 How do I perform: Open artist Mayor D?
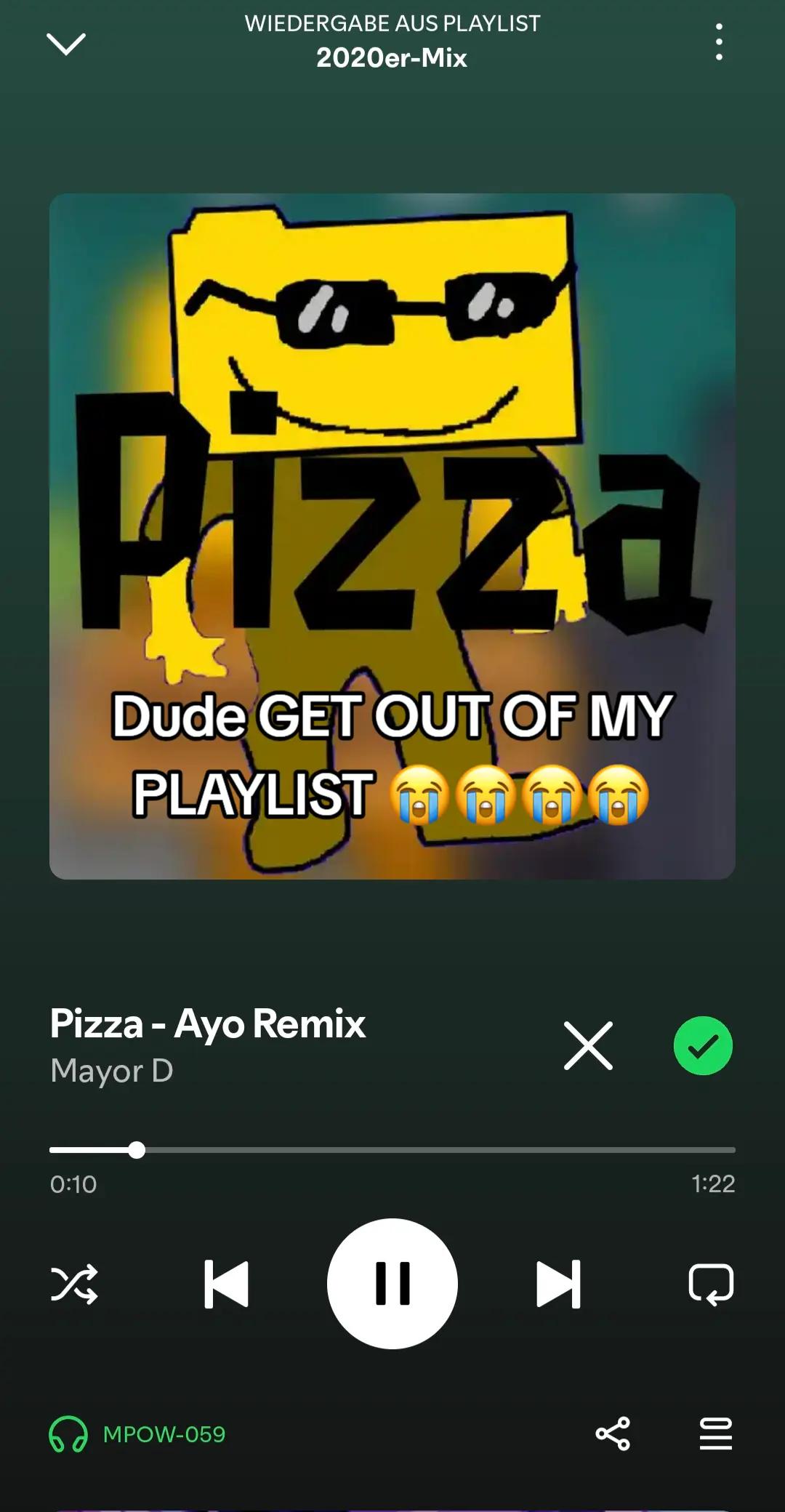[x=112, y=1071]
